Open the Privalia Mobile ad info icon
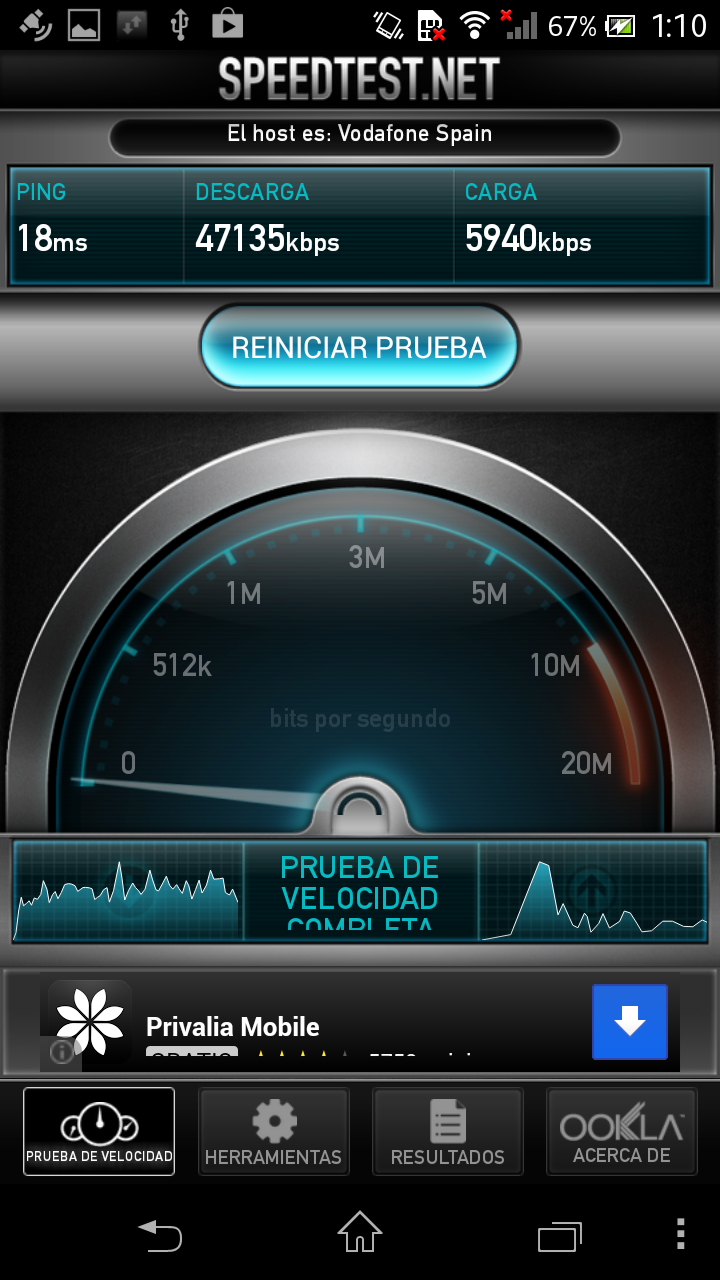This screenshot has height=1280, width=720. click(61, 1051)
